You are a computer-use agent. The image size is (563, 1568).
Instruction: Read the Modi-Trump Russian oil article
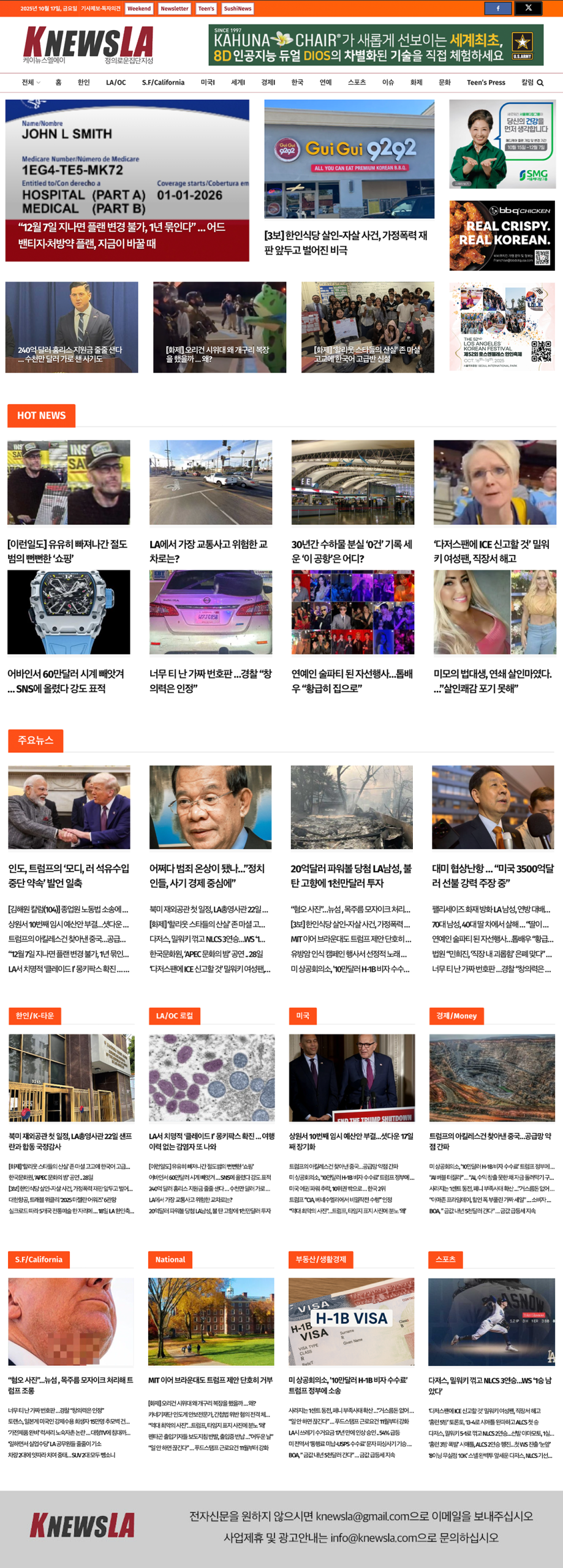pyautogui.click(x=69, y=875)
